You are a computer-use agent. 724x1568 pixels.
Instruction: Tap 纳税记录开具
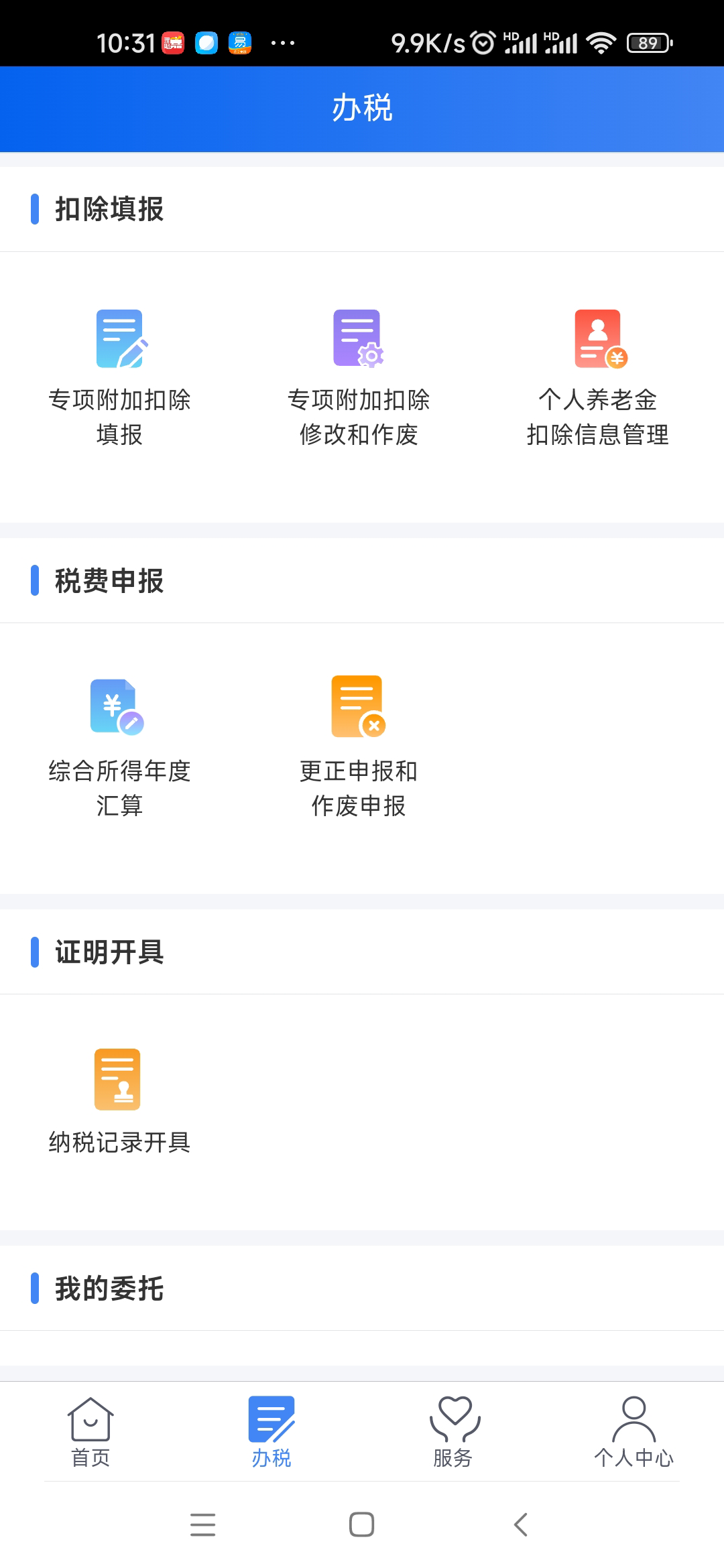pos(120,1100)
